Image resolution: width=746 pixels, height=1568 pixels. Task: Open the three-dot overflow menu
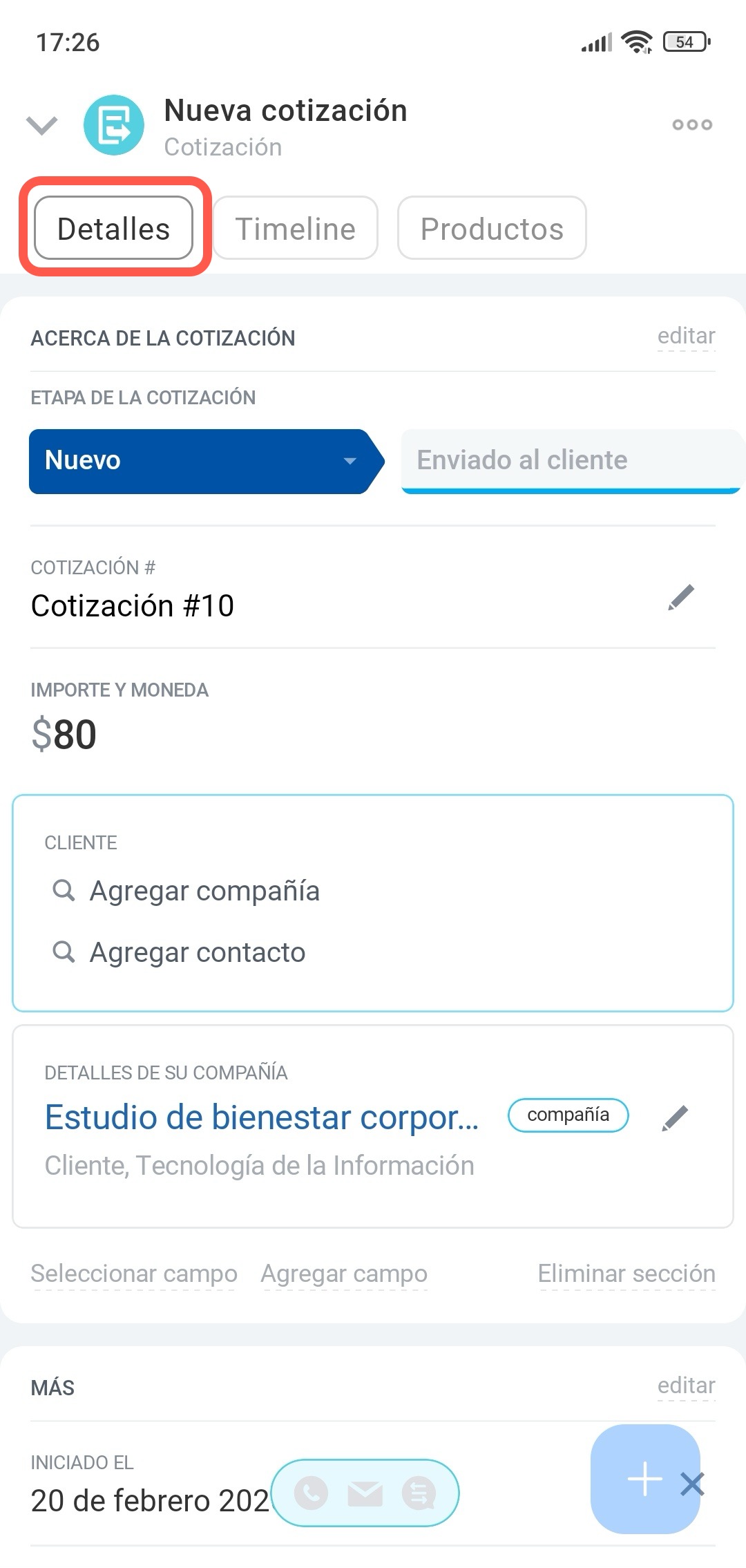coord(691,125)
